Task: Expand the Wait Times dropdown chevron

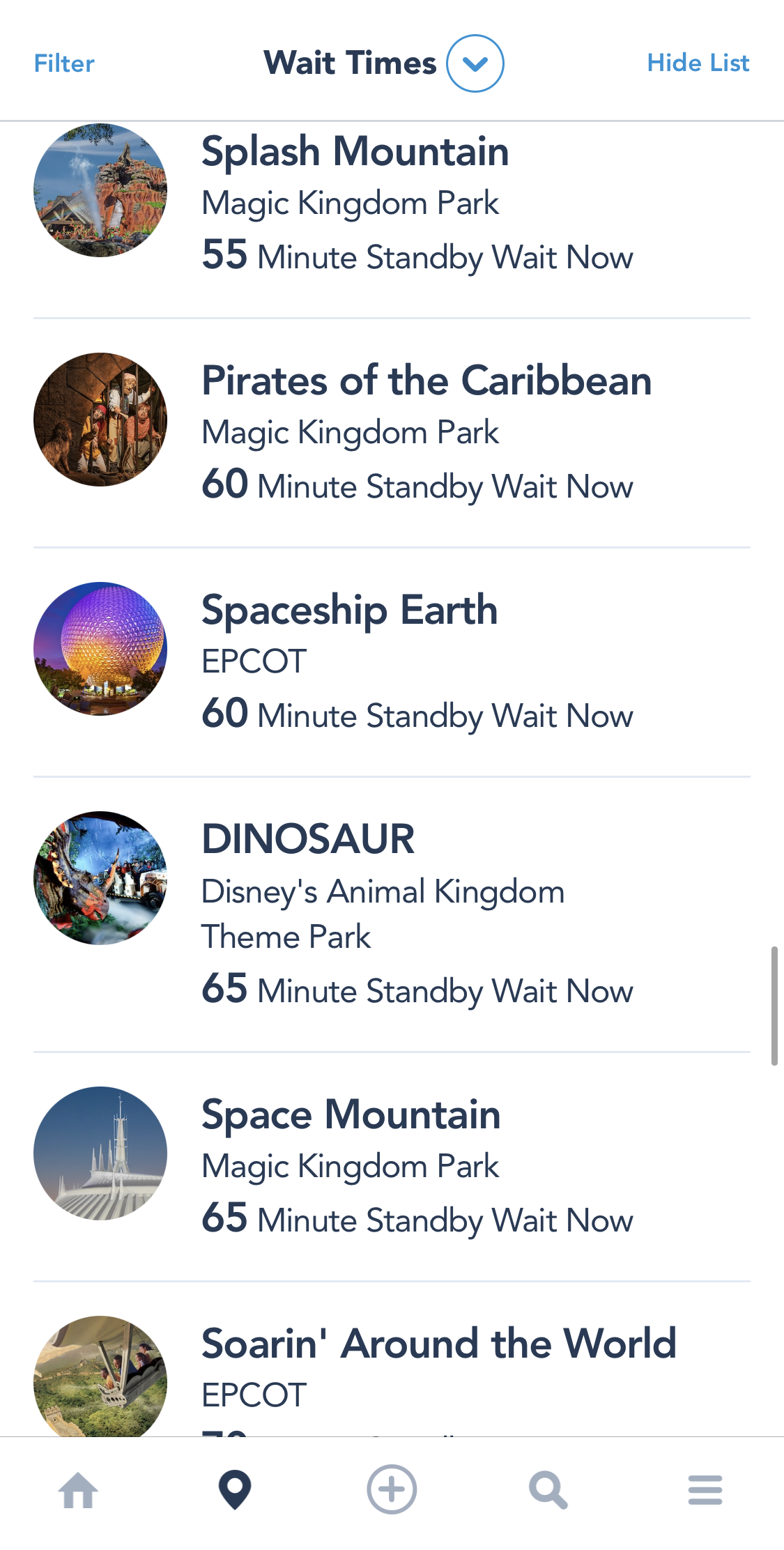Action: pos(475,63)
